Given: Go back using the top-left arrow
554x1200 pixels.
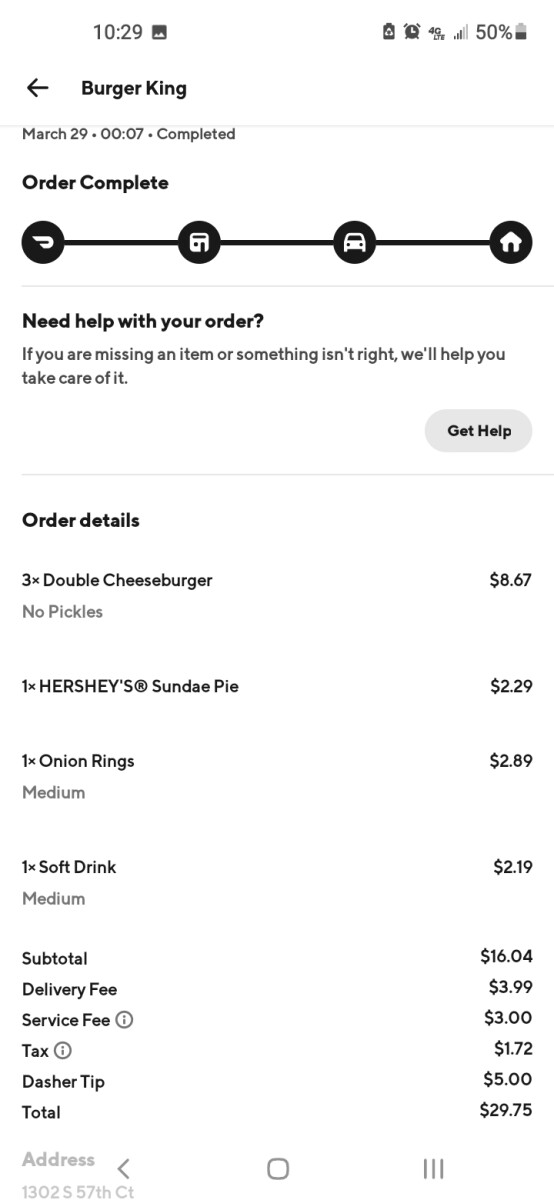Looking at the screenshot, I should point(37,88).
